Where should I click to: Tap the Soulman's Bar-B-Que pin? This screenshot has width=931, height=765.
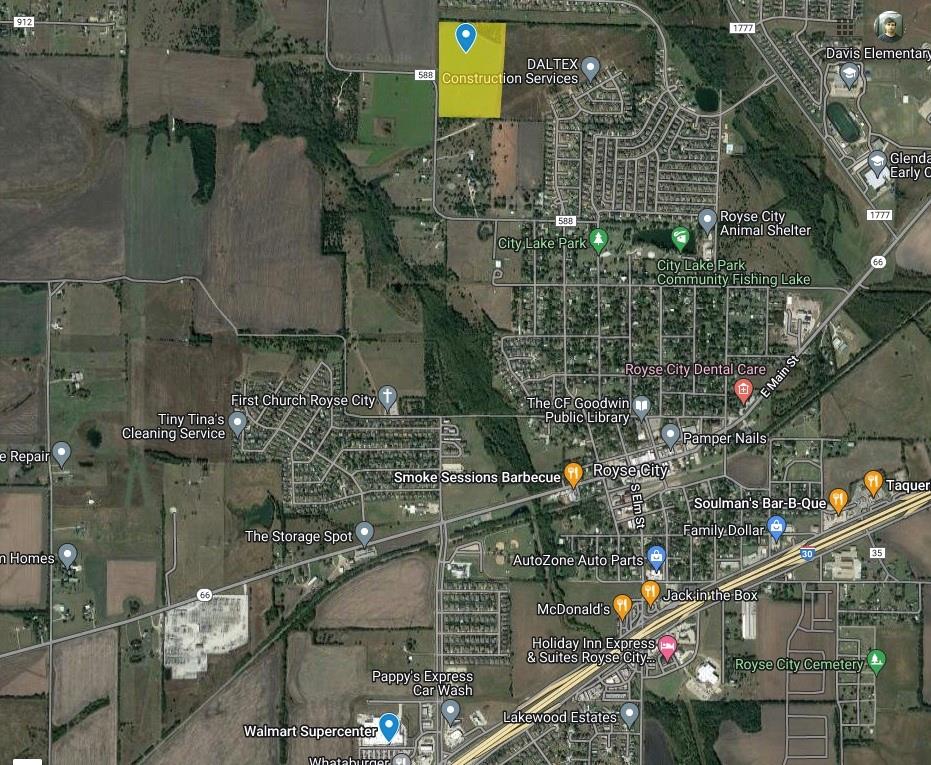coord(838,499)
